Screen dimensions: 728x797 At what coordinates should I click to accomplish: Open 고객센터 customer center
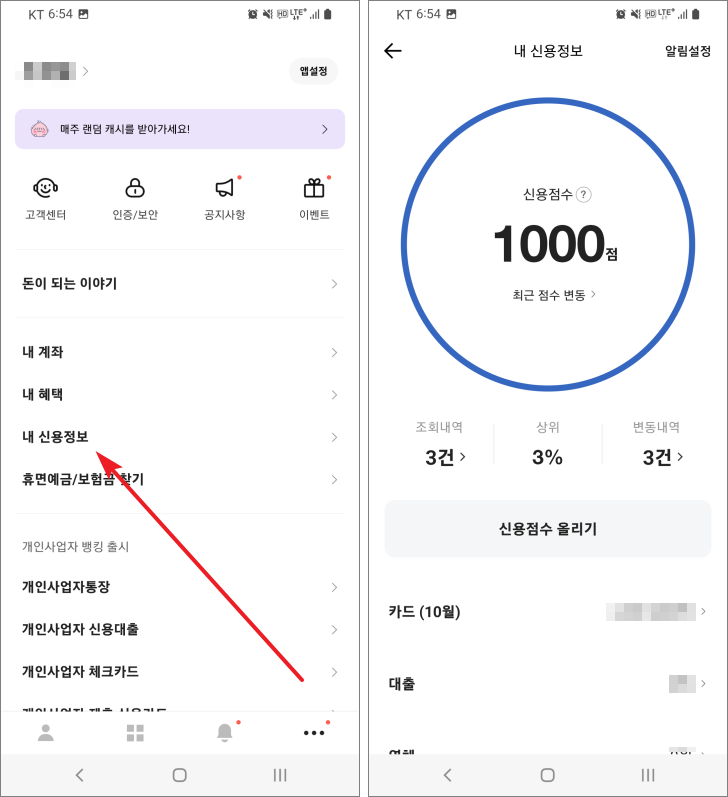pyautogui.click(x=44, y=198)
